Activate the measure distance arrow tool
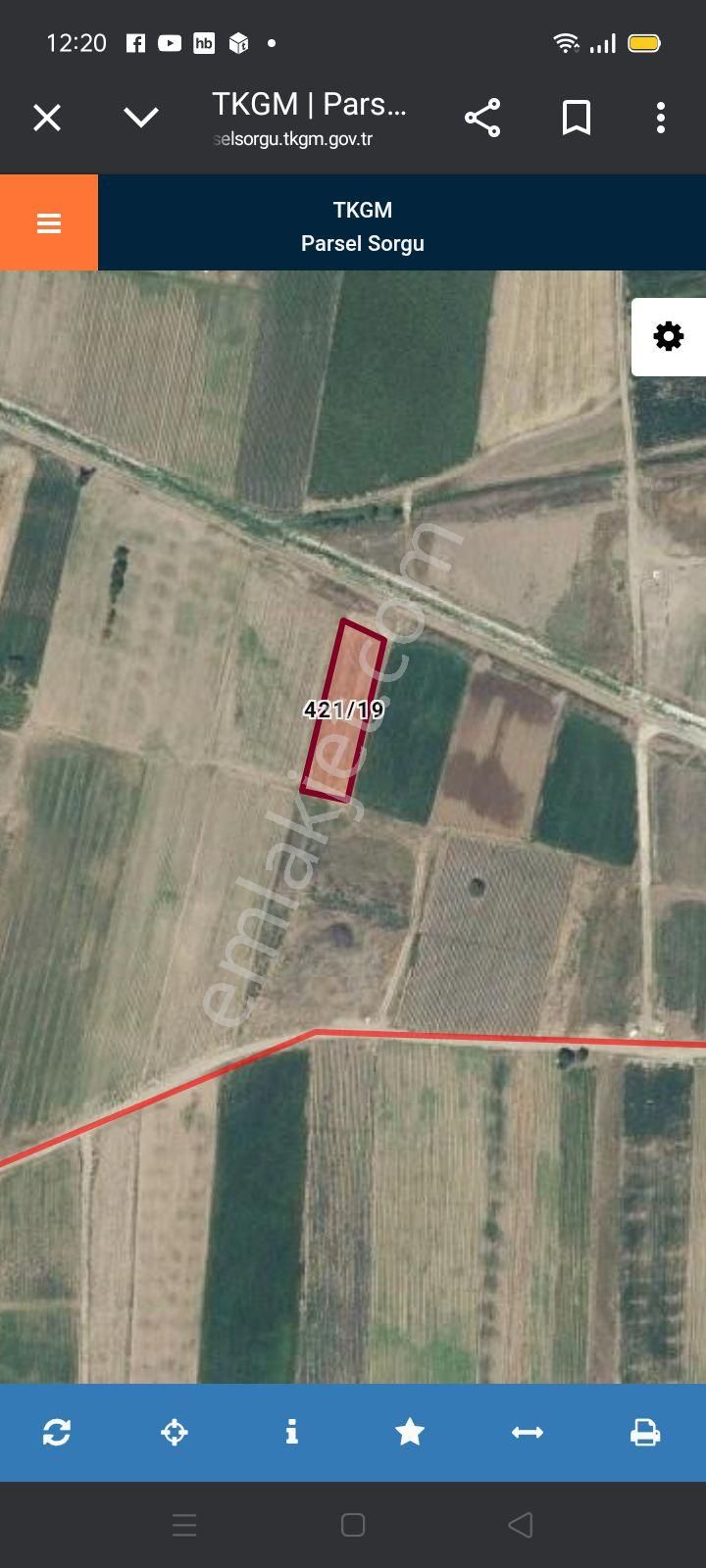This screenshot has height=1568, width=706. point(528,1433)
